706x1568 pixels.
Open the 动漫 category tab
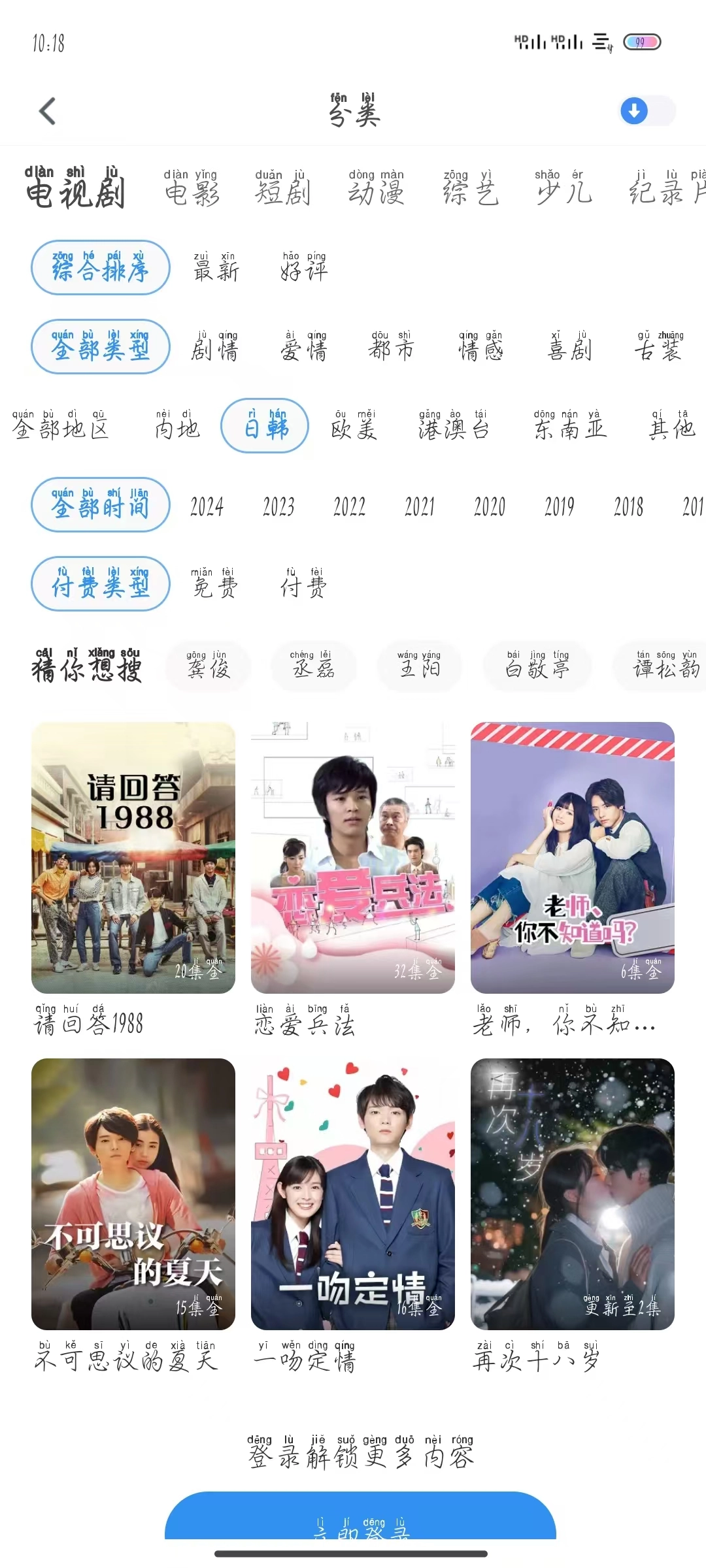(376, 189)
